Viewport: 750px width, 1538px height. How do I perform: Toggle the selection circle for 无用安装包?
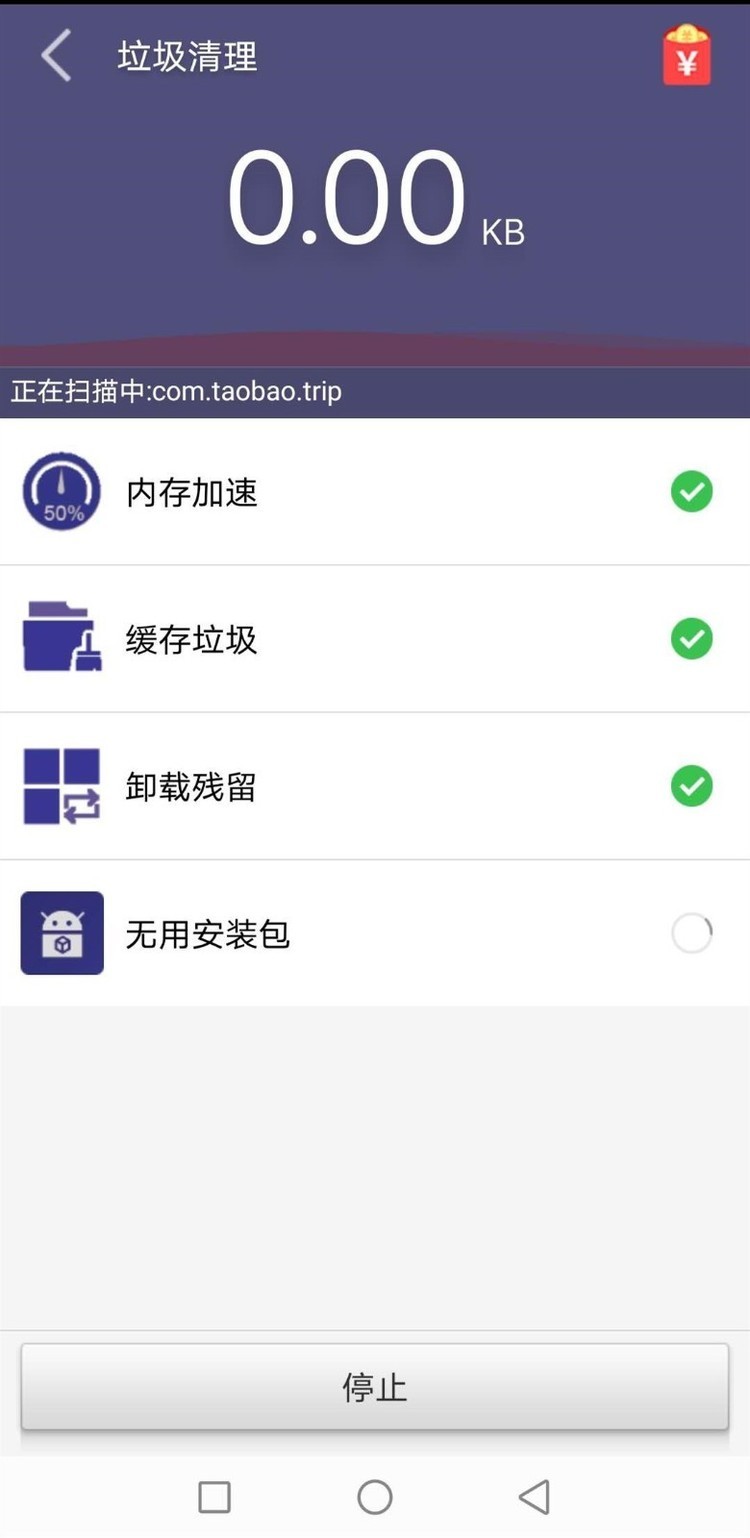pos(691,932)
